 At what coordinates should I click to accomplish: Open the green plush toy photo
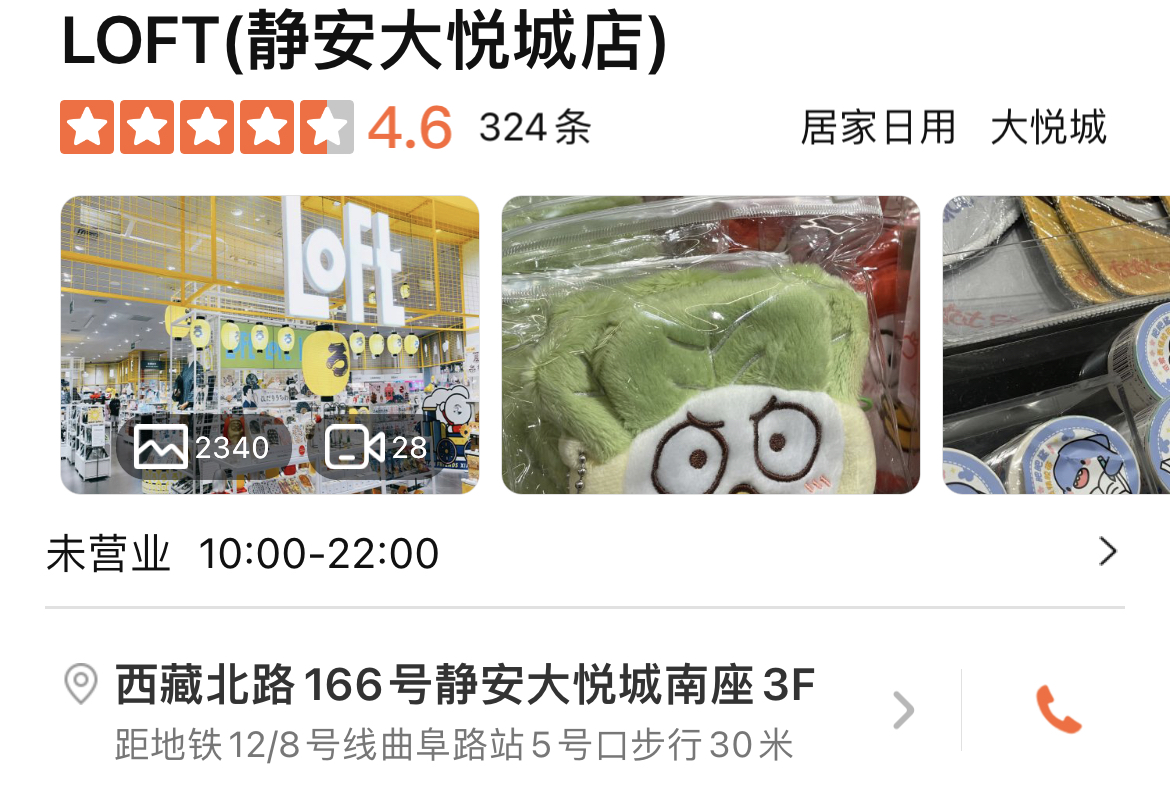(x=710, y=345)
